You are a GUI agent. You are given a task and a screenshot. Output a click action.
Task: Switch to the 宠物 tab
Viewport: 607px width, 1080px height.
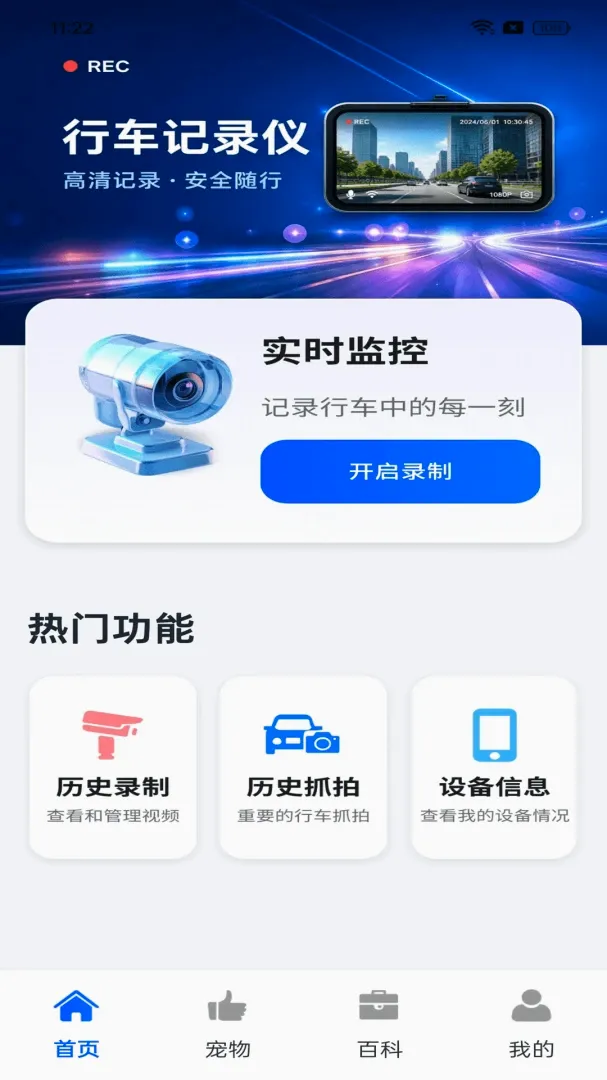(227, 1024)
